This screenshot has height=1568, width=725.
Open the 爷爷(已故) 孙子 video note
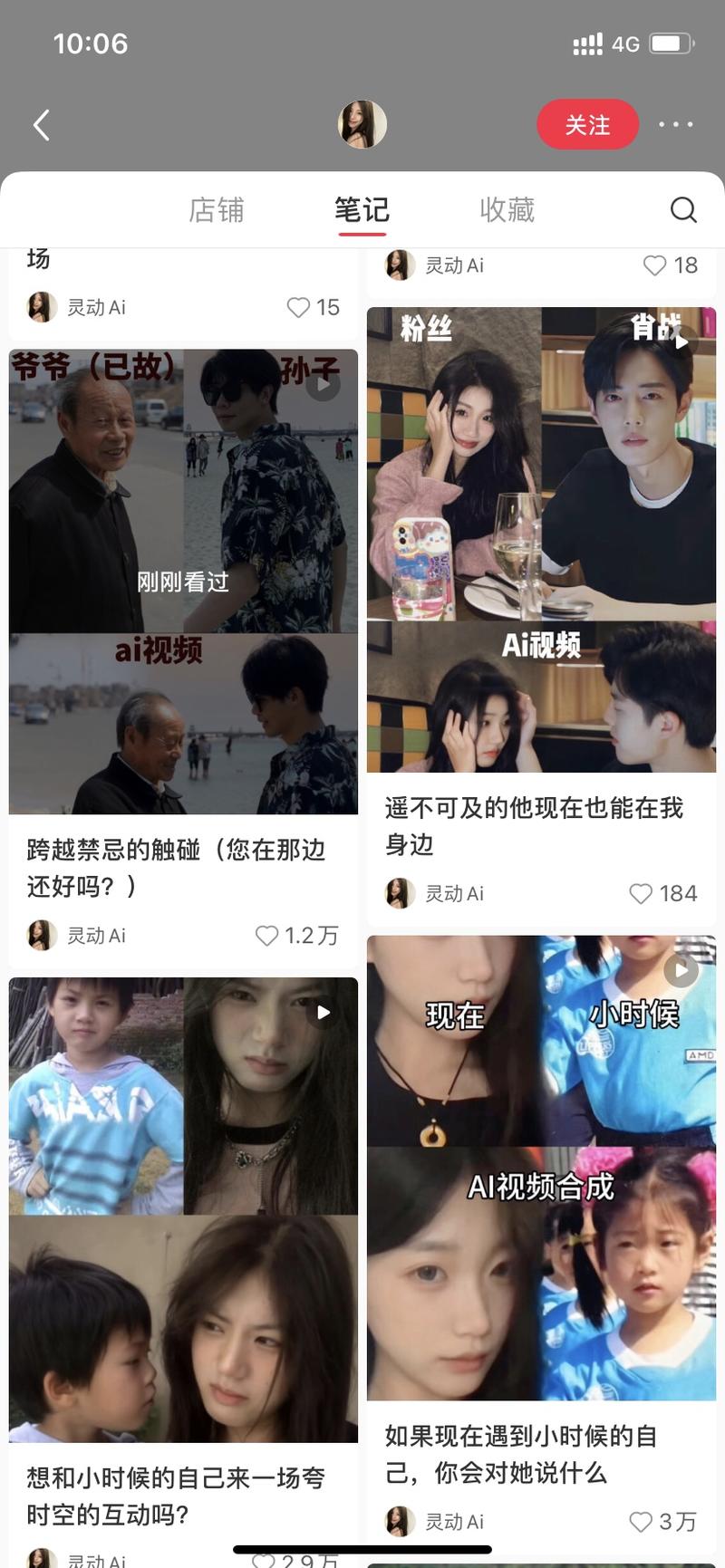[183, 581]
